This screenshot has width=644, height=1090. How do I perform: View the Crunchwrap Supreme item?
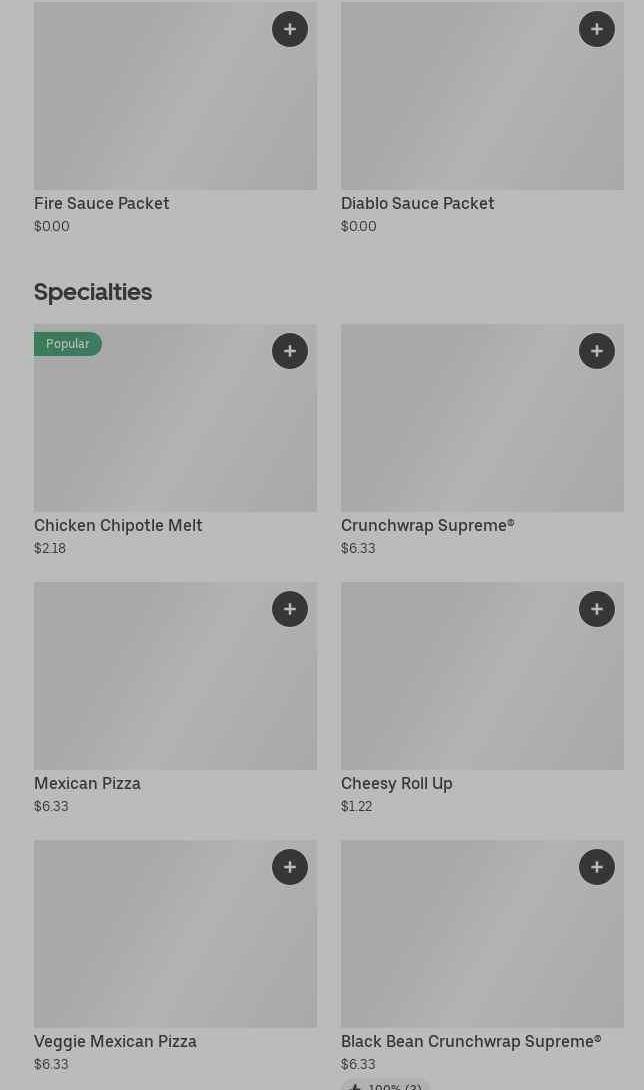click(x=482, y=430)
